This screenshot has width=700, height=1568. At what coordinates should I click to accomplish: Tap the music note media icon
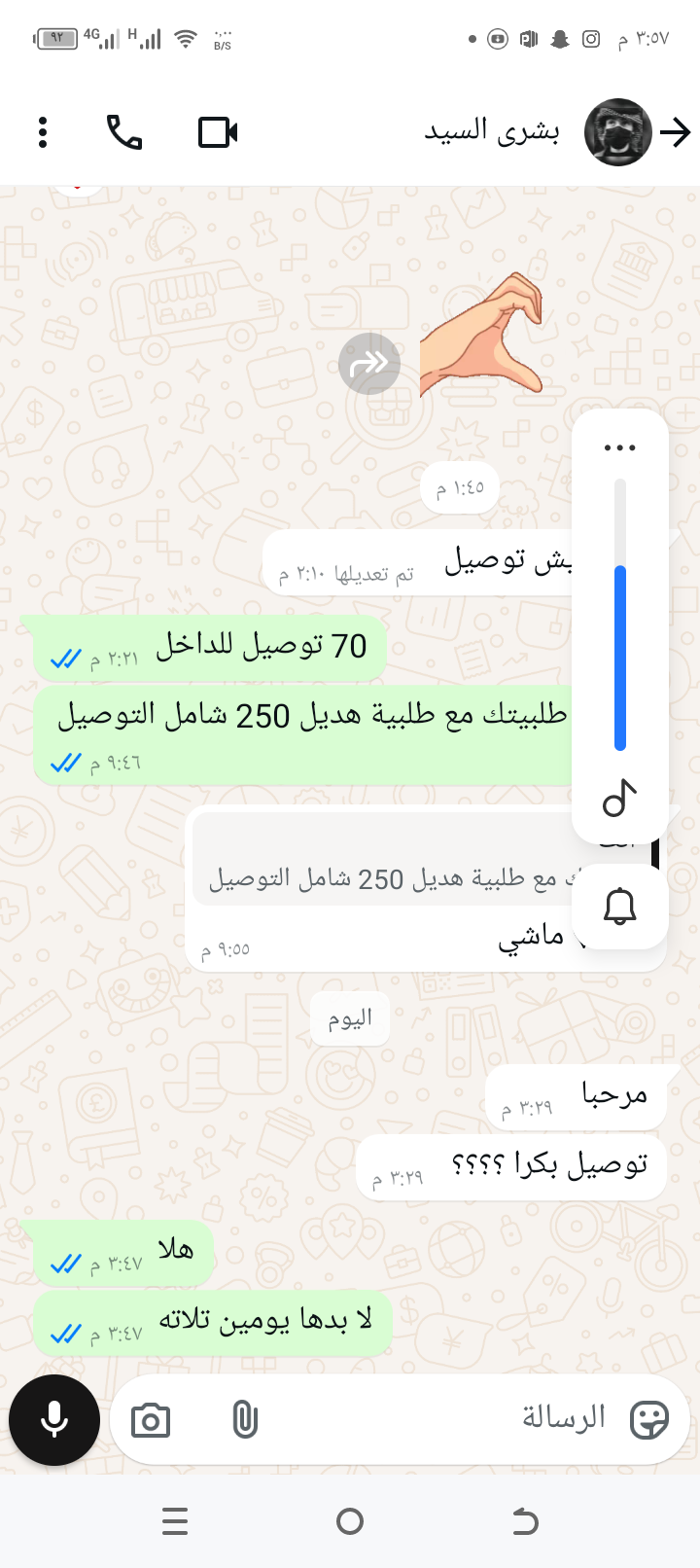pyautogui.click(x=619, y=799)
